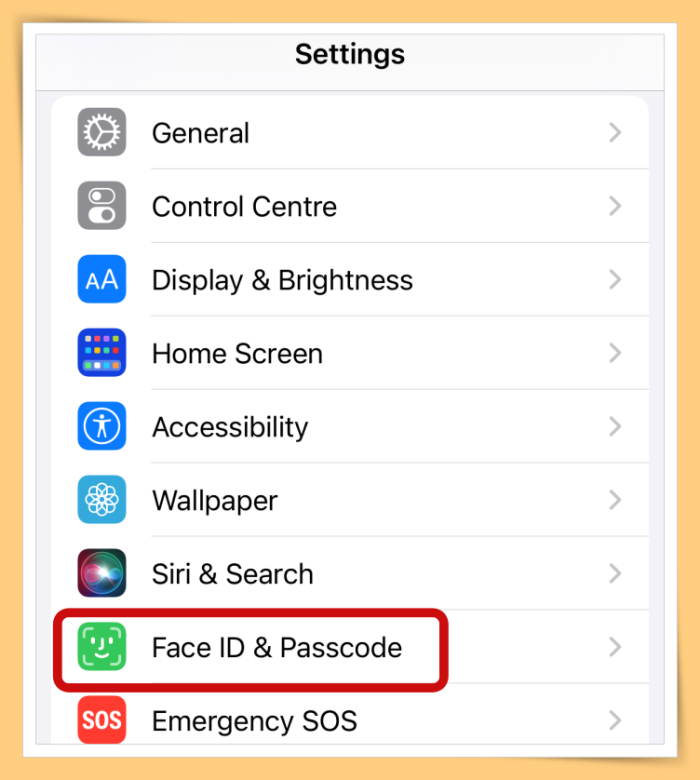Open Face ID & Passcode
The height and width of the screenshot is (780, 700).
click(277, 648)
